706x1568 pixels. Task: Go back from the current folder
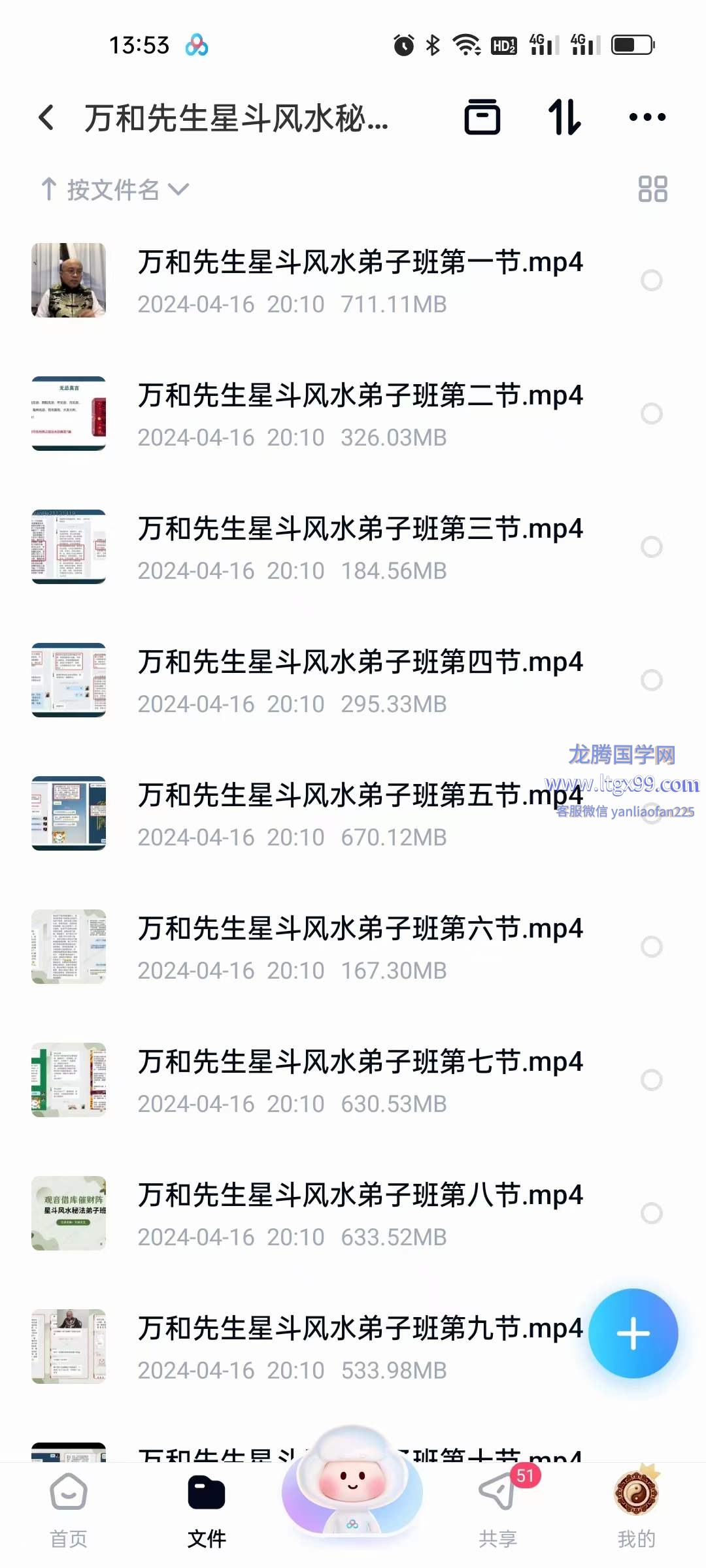click(46, 118)
